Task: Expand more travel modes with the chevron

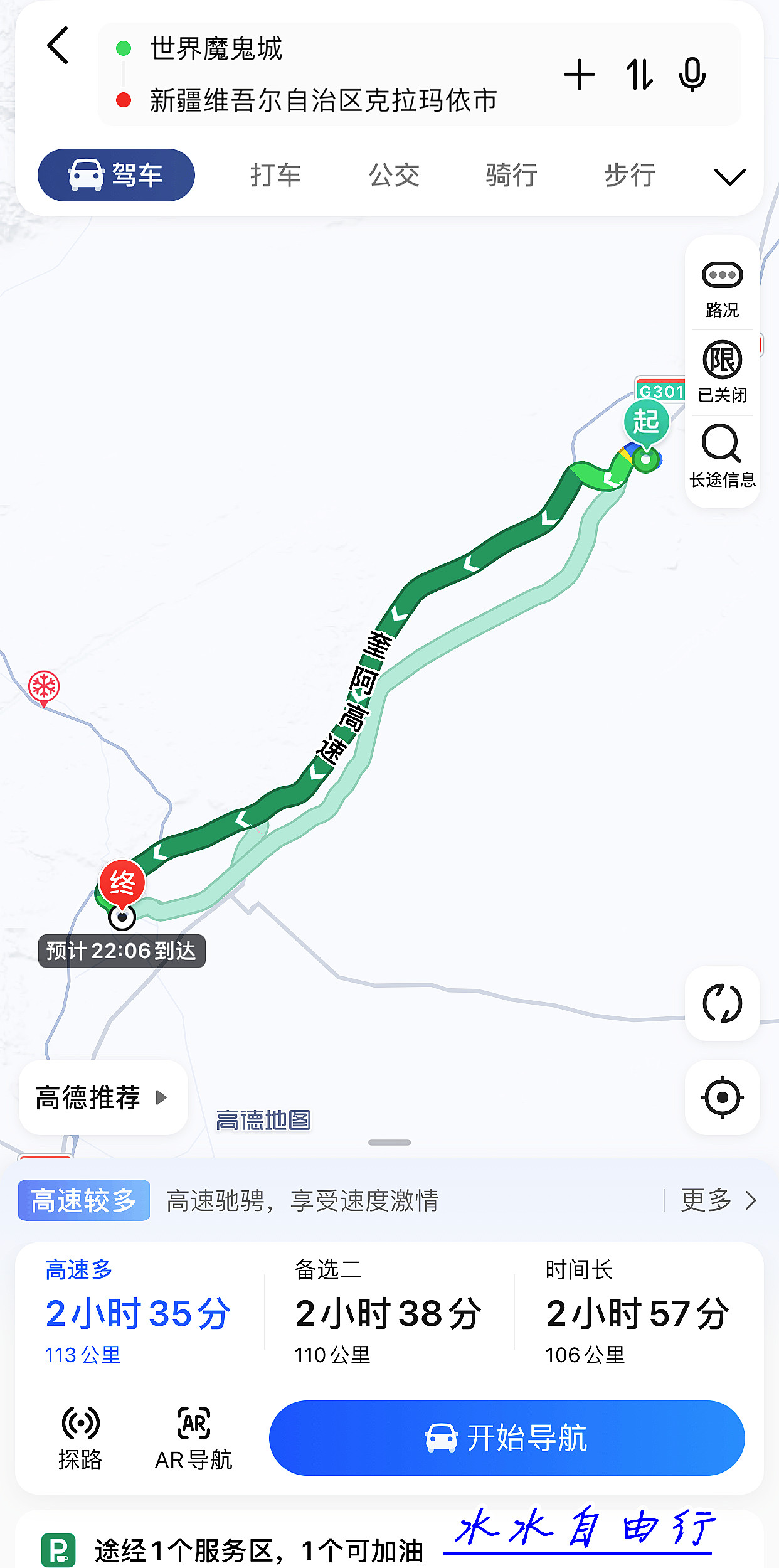Action: pyautogui.click(x=729, y=177)
